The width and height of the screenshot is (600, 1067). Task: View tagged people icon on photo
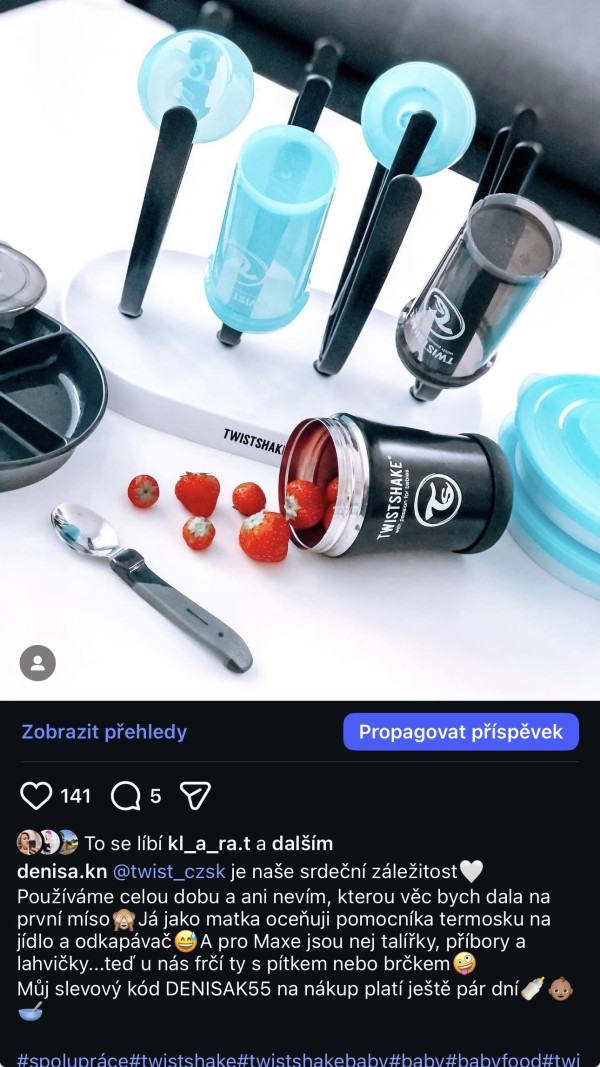click(x=38, y=663)
